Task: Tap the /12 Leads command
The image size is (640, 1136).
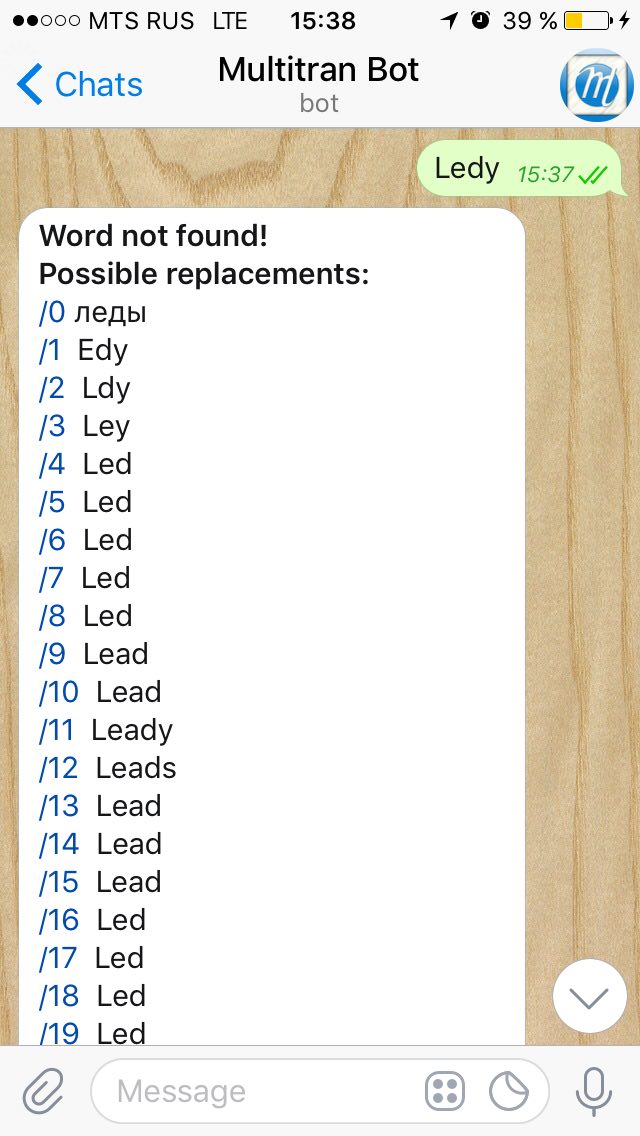Action: tap(58, 768)
